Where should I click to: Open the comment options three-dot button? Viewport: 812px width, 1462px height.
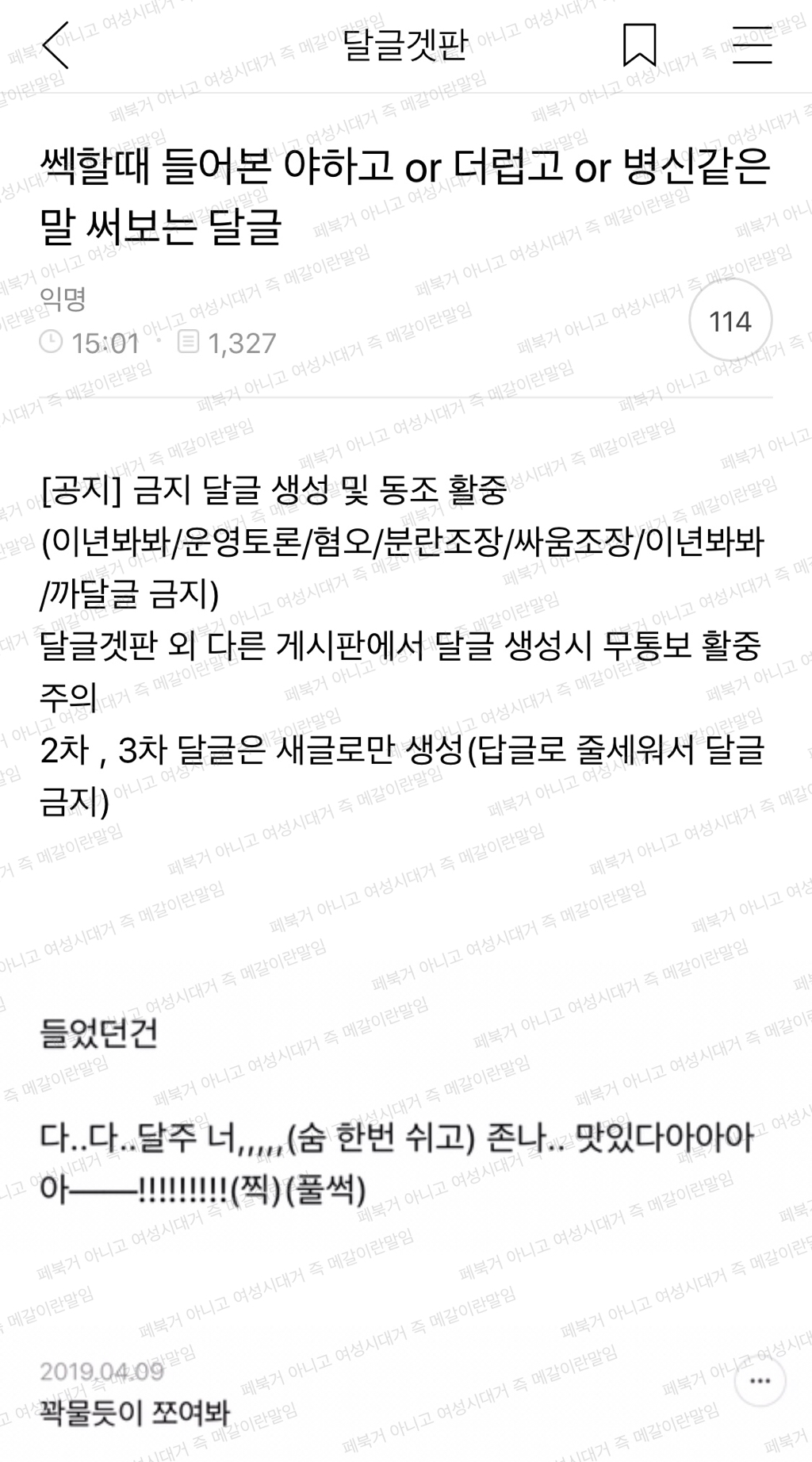(760, 1381)
